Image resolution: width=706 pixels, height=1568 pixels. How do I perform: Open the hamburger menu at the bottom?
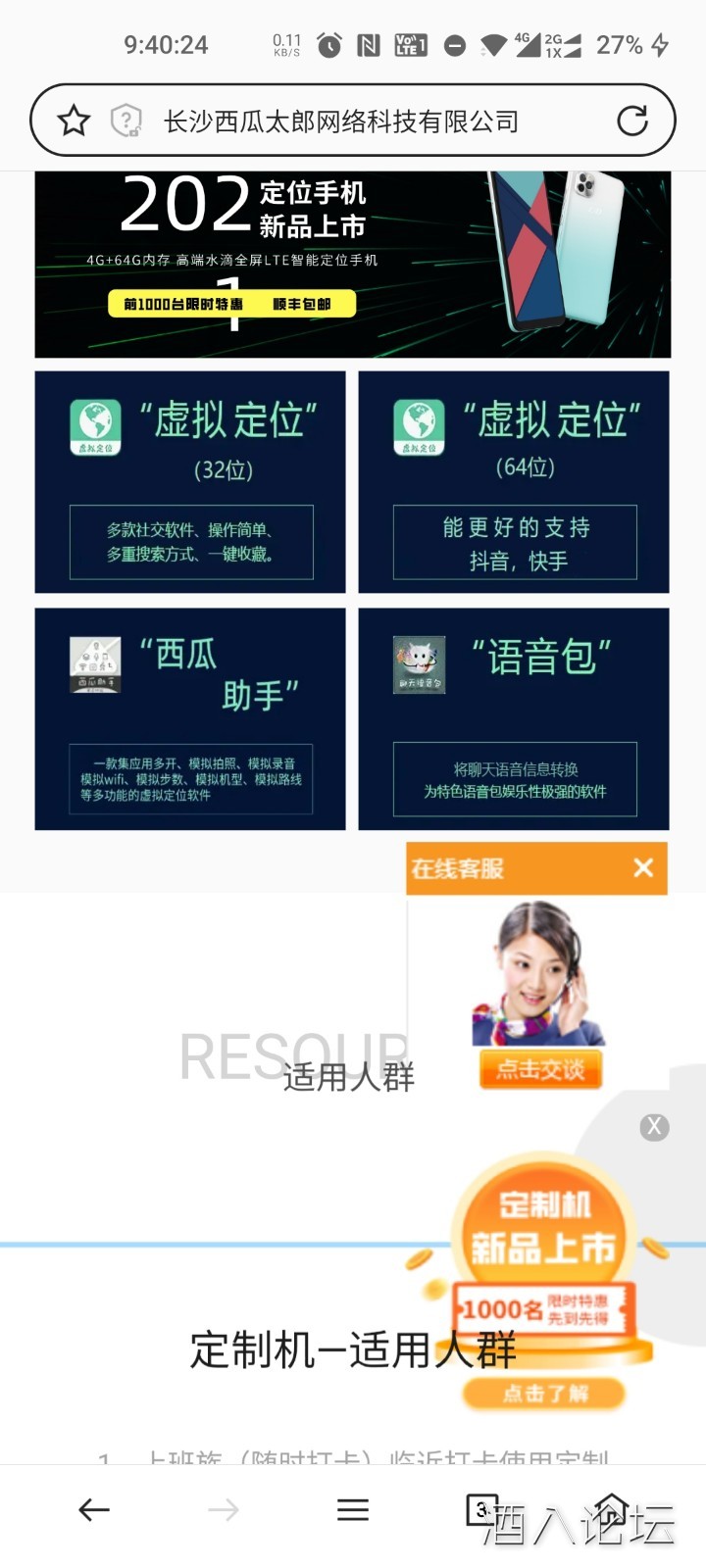pos(352,1509)
